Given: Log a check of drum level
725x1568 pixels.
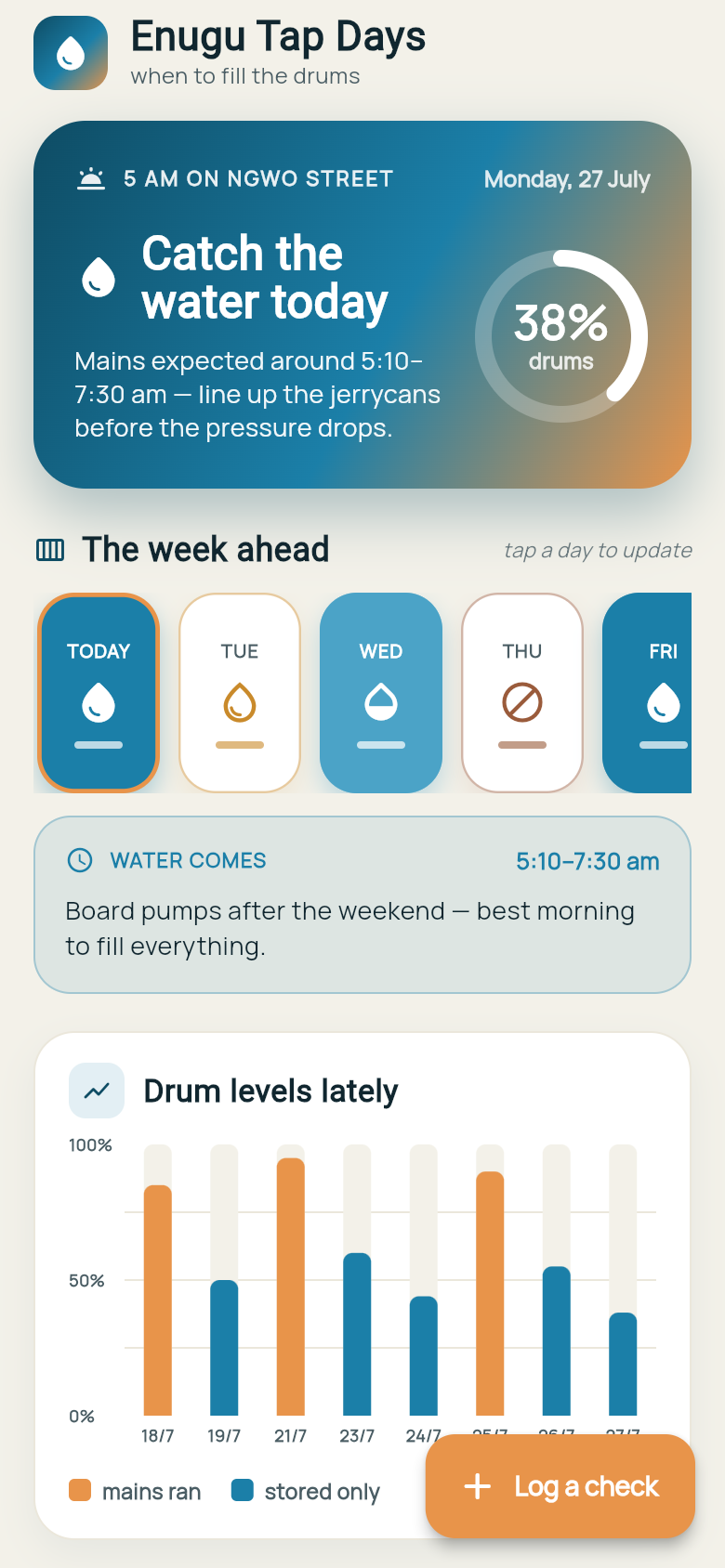Looking at the screenshot, I should (560, 1486).
